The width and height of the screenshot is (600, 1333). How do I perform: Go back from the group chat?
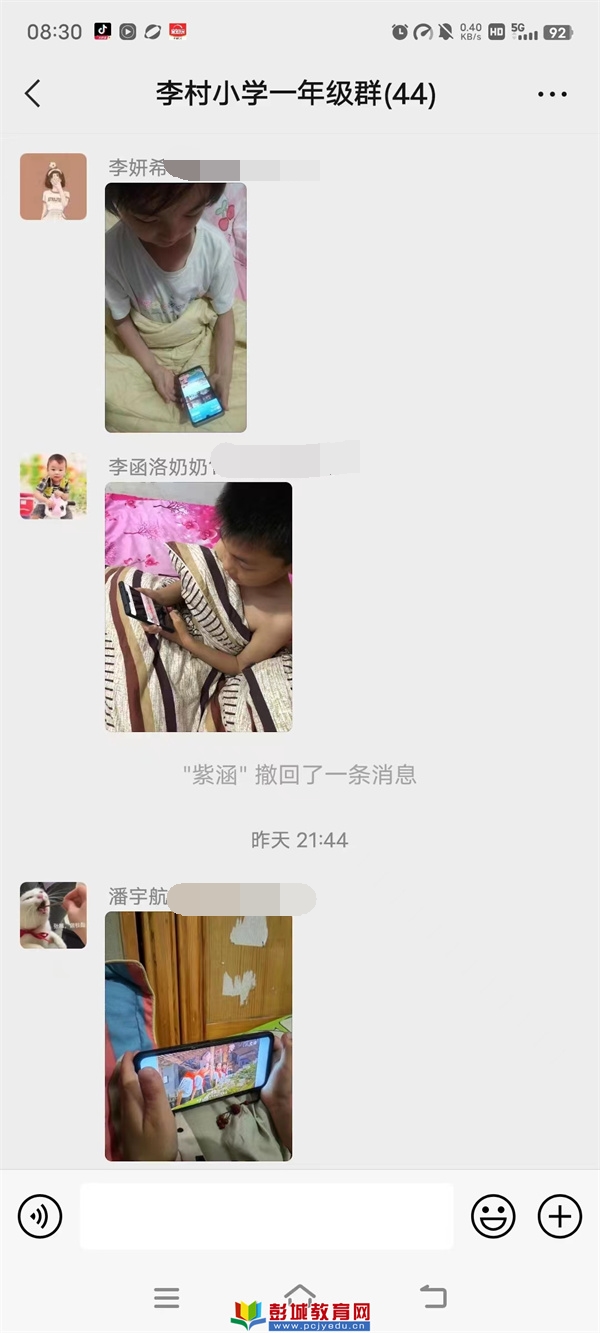(33, 94)
